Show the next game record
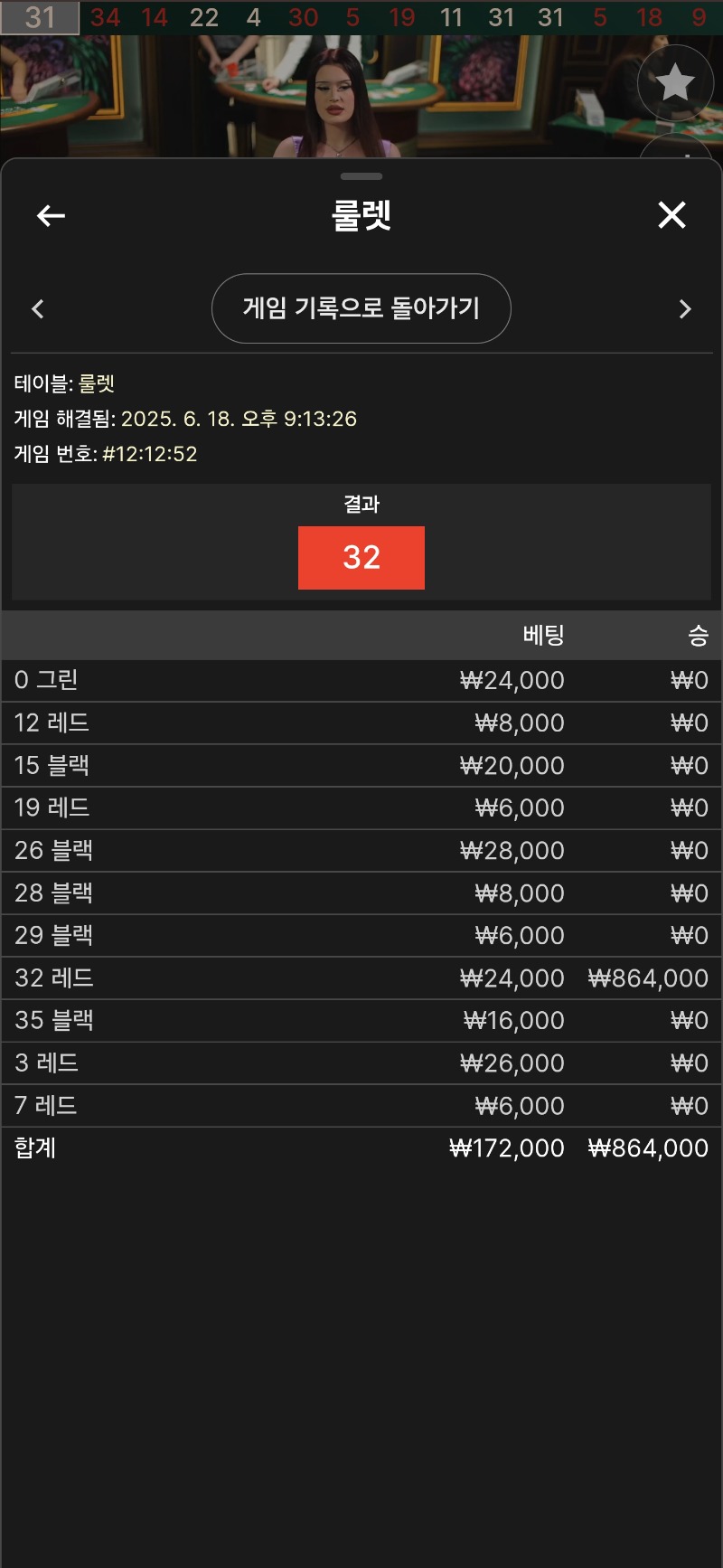This screenshot has height=1568, width=723. [684, 309]
